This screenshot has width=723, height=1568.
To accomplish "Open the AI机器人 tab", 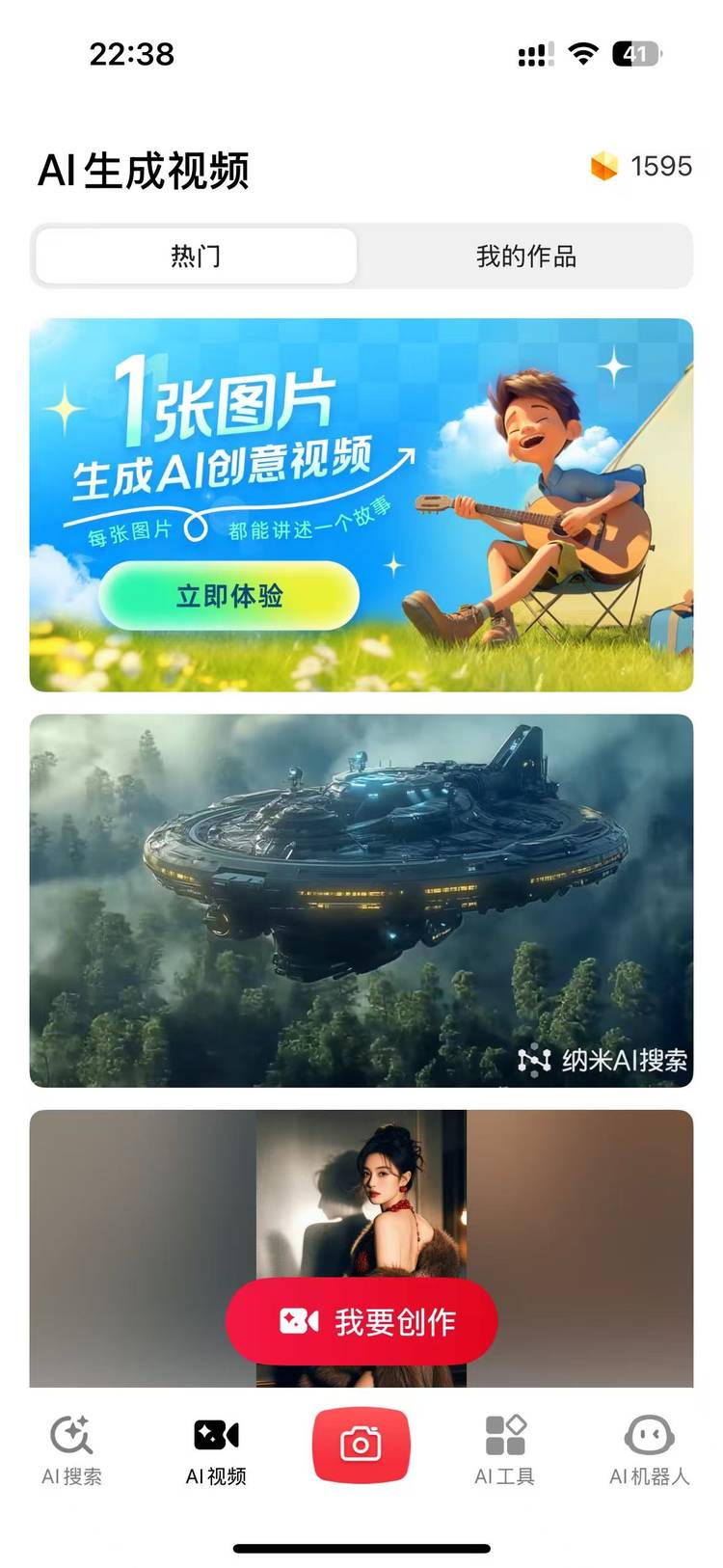I will click(649, 1449).
